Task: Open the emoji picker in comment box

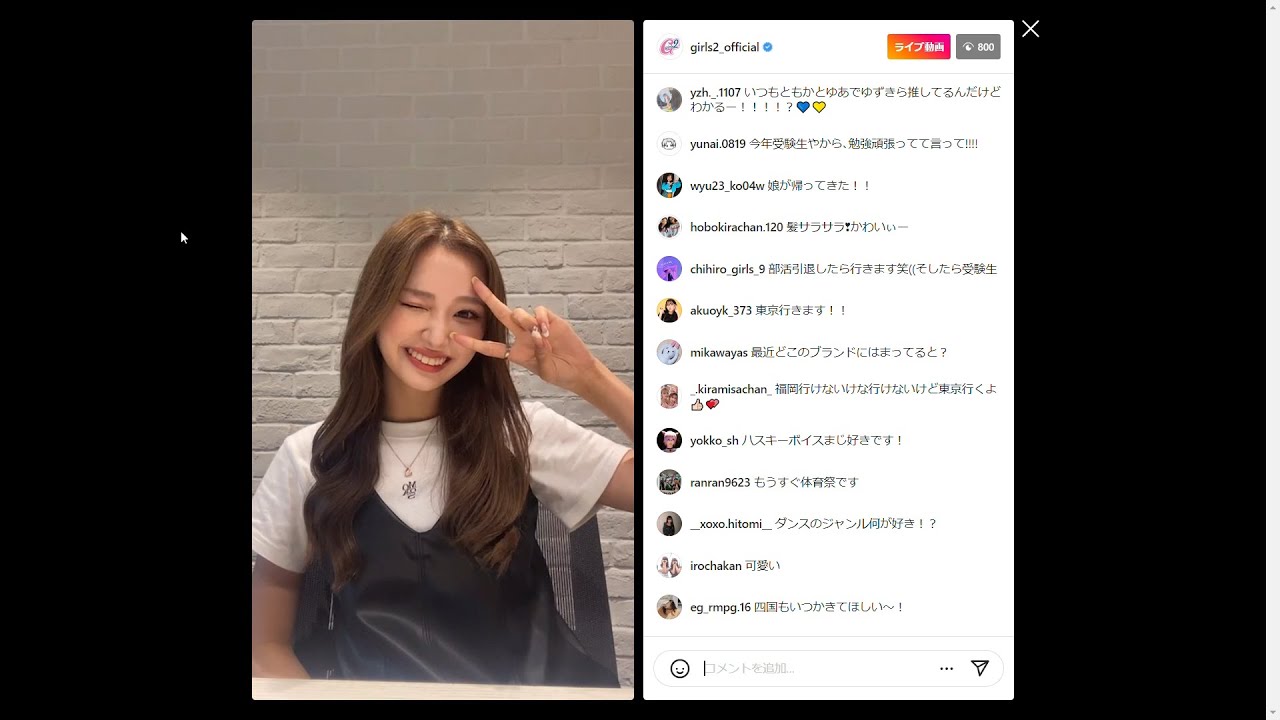Action: (x=680, y=669)
